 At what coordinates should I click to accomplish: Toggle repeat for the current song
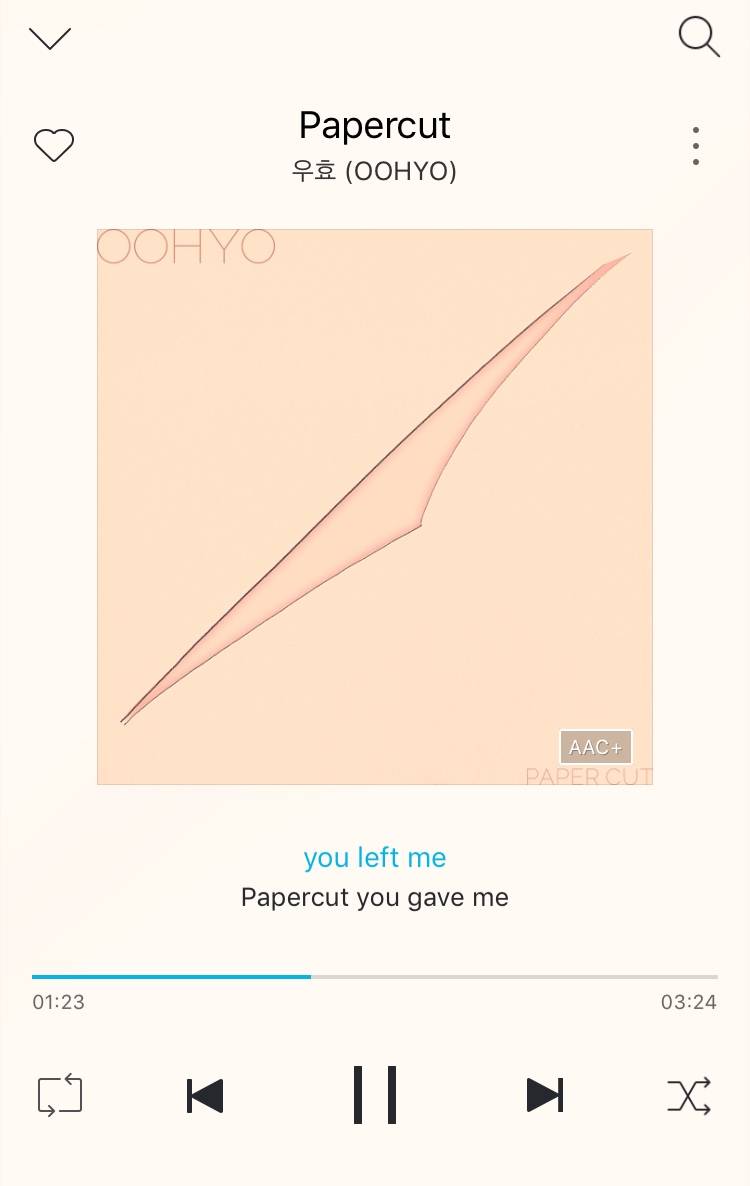point(58,1095)
